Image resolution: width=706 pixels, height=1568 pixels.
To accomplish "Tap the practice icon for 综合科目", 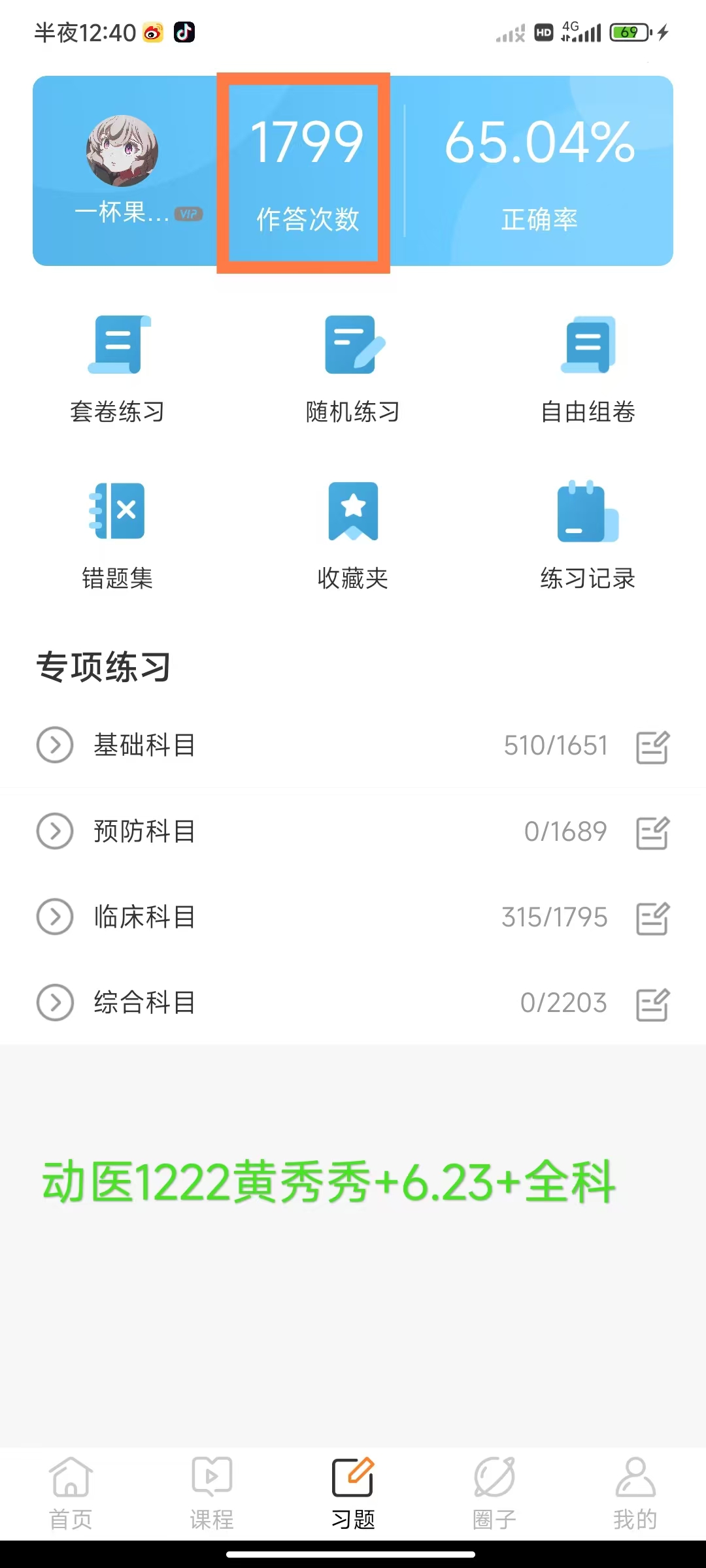I will [652, 1004].
